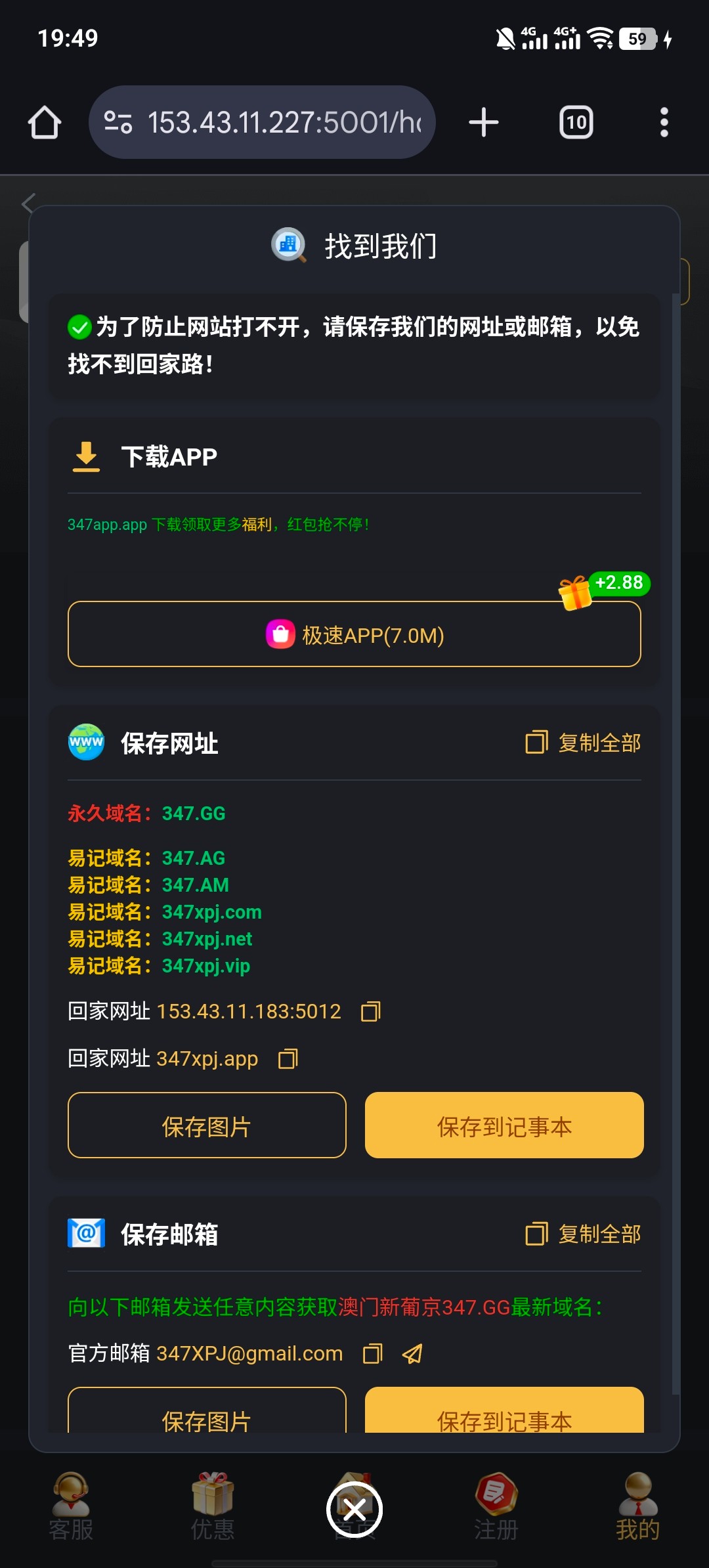Copy the 347XPJ@gmail.com email address
709x1568 pixels.
372,1353
